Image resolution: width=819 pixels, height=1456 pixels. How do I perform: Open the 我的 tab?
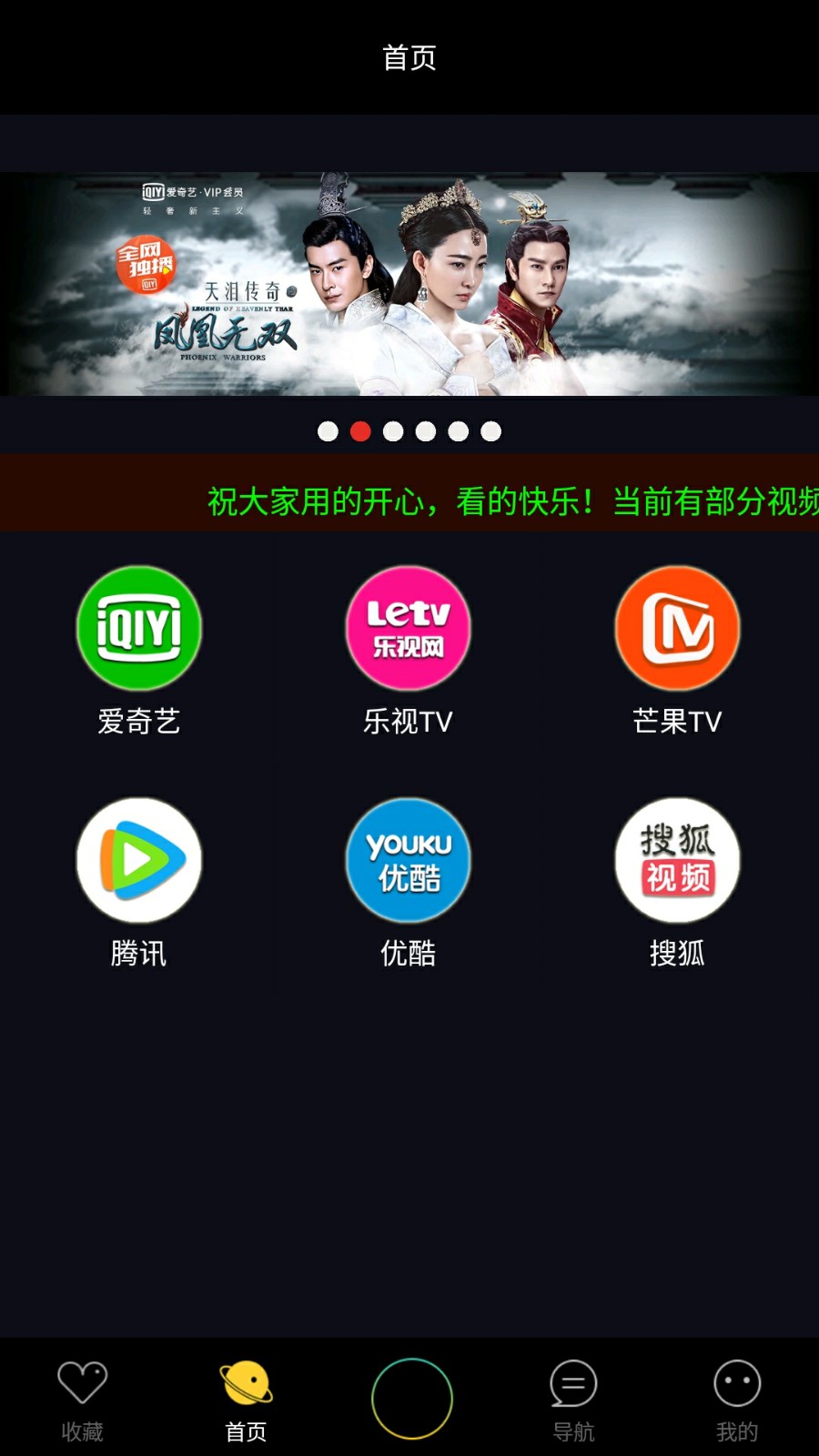coord(737,1400)
